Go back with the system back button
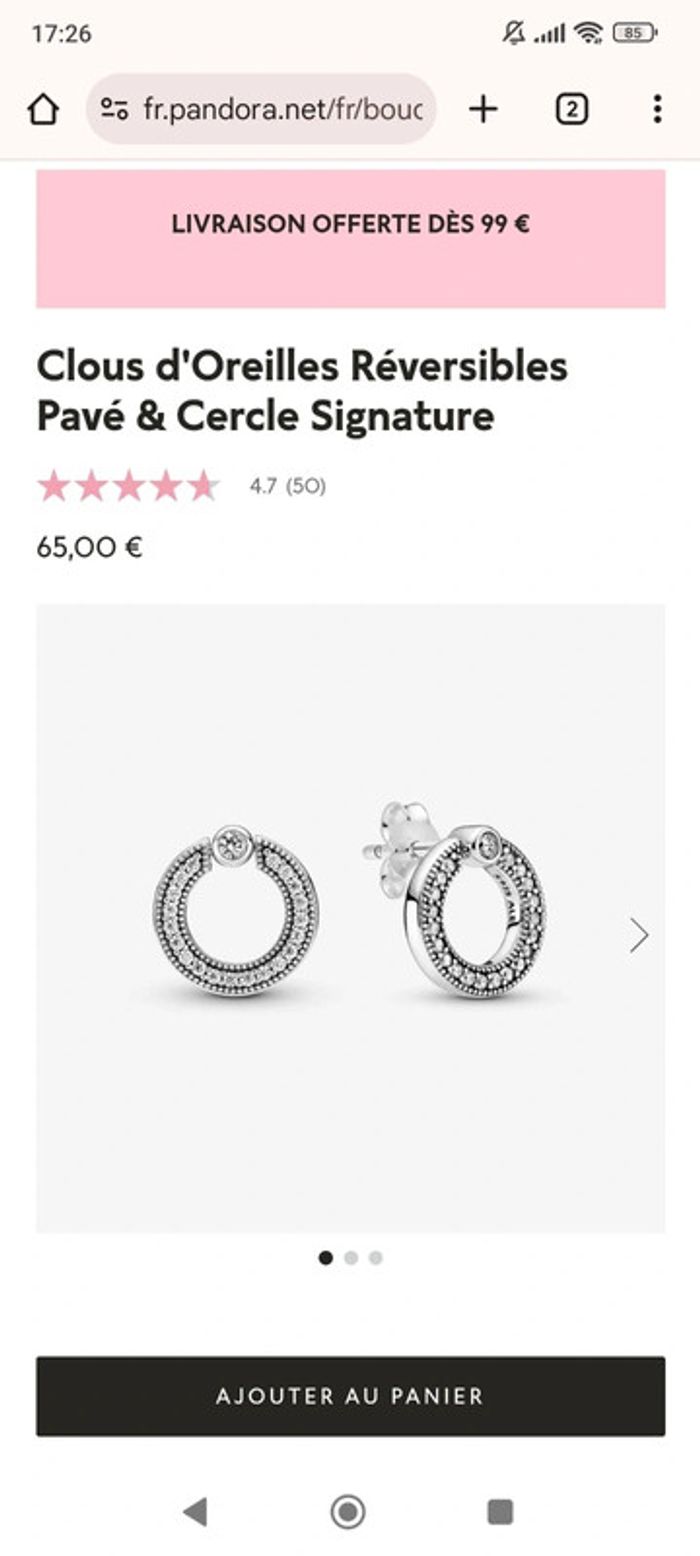 [196, 1512]
